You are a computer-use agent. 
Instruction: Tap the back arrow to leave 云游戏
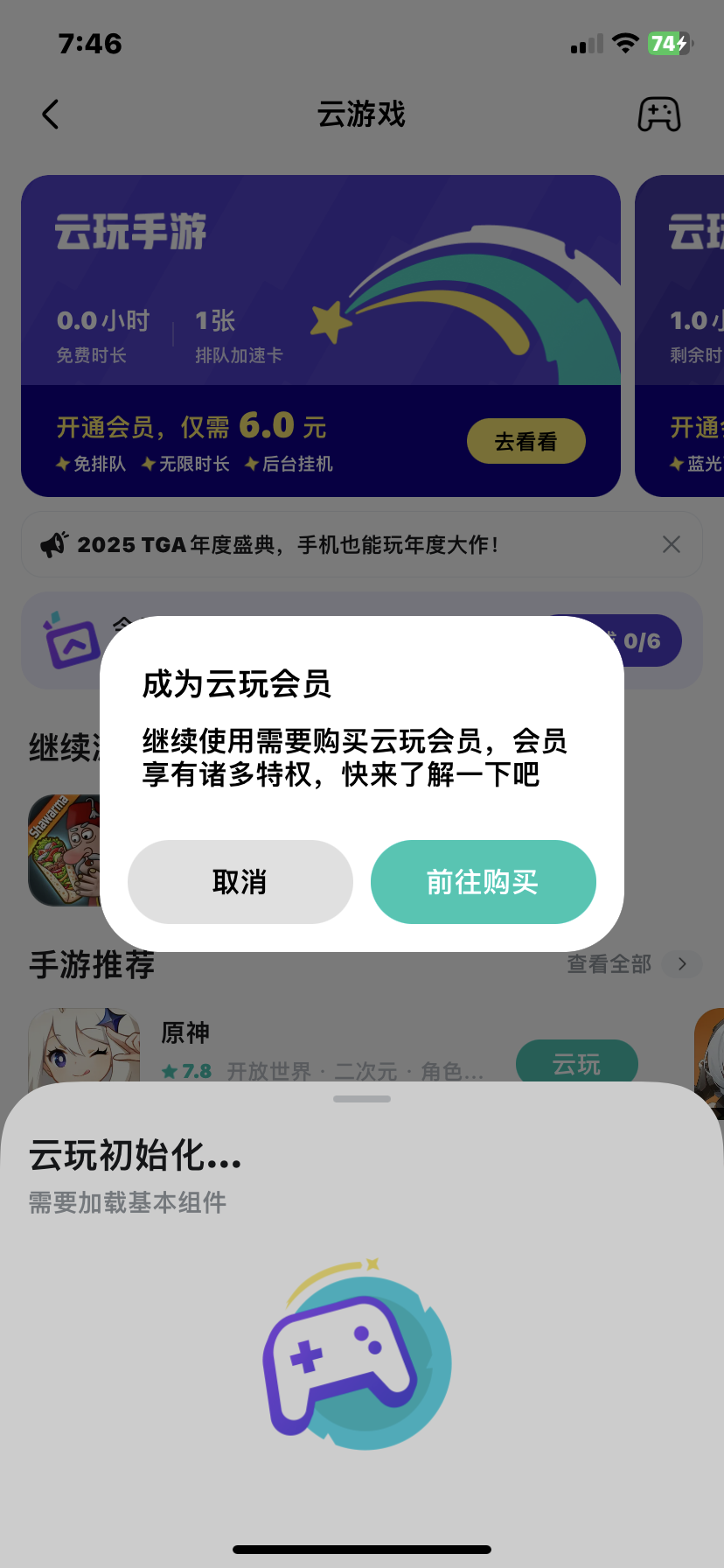coord(50,114)
